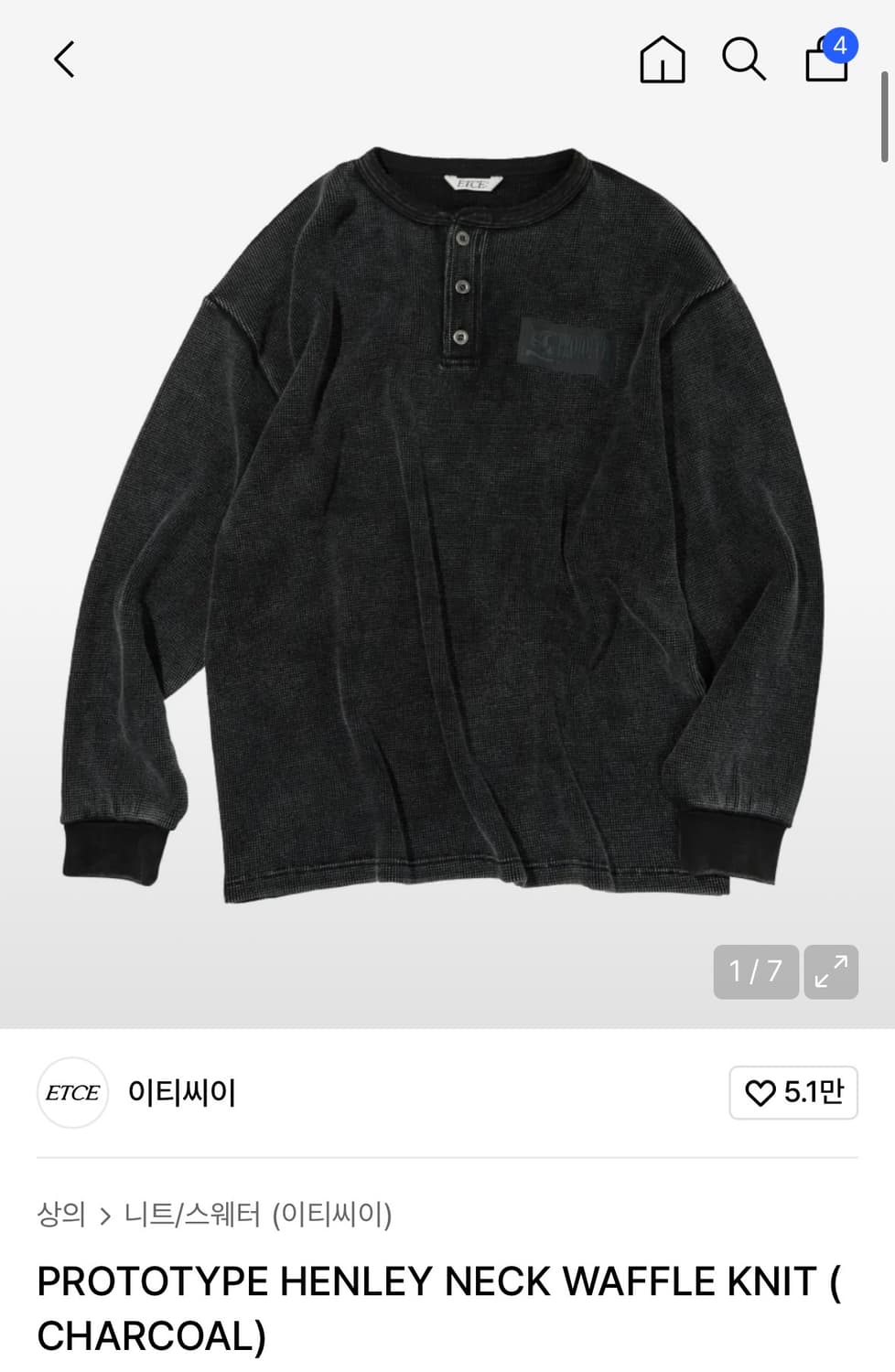Viewport: 895px width, 1372px height.
Task: Tap the back arrow icon
Action: coord(63,59)
